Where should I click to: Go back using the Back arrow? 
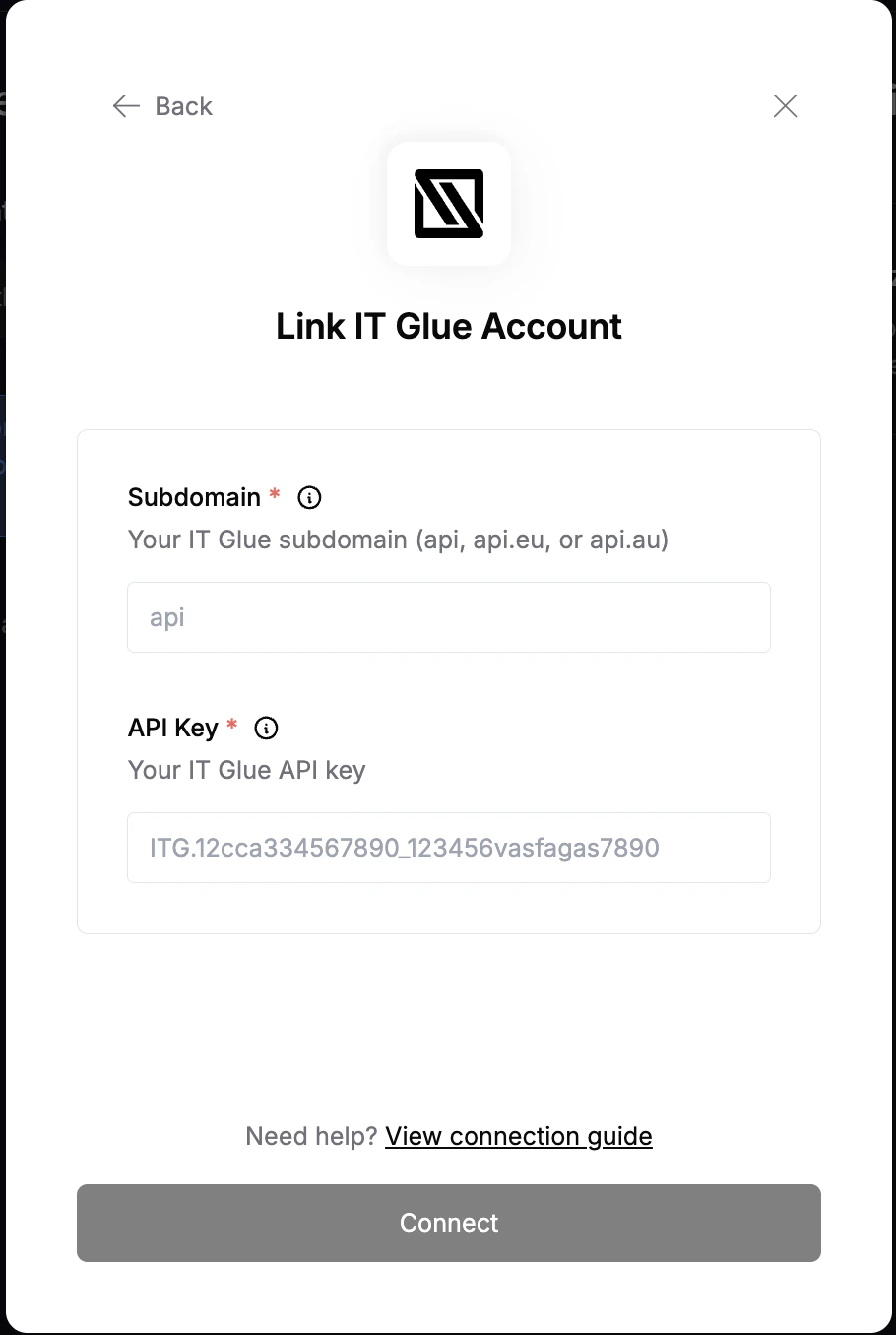coord(162,106)
